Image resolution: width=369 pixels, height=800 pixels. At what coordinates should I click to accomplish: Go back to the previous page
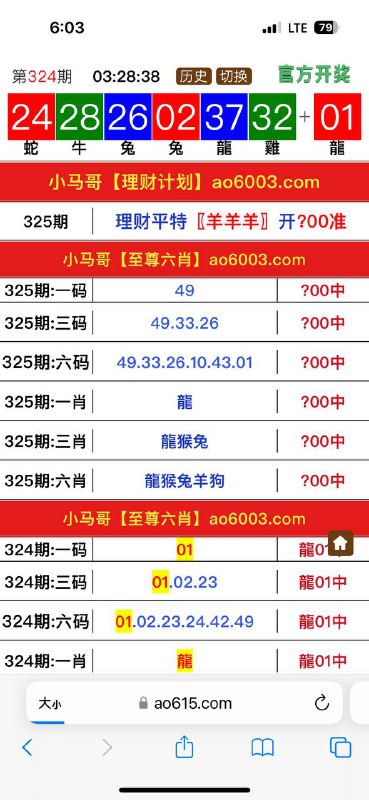[x=27, y=748]
